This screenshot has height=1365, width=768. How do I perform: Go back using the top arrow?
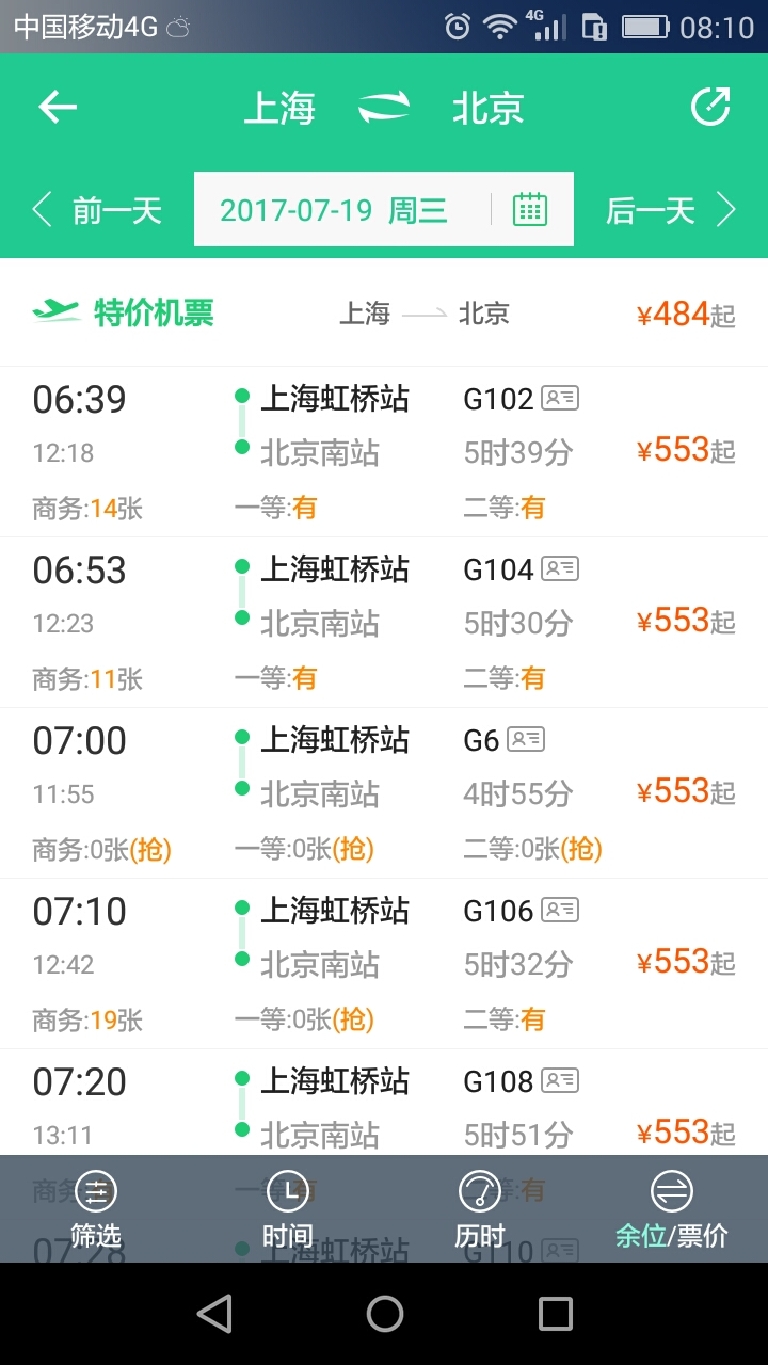pyautogui.click(x=57, y=108)
